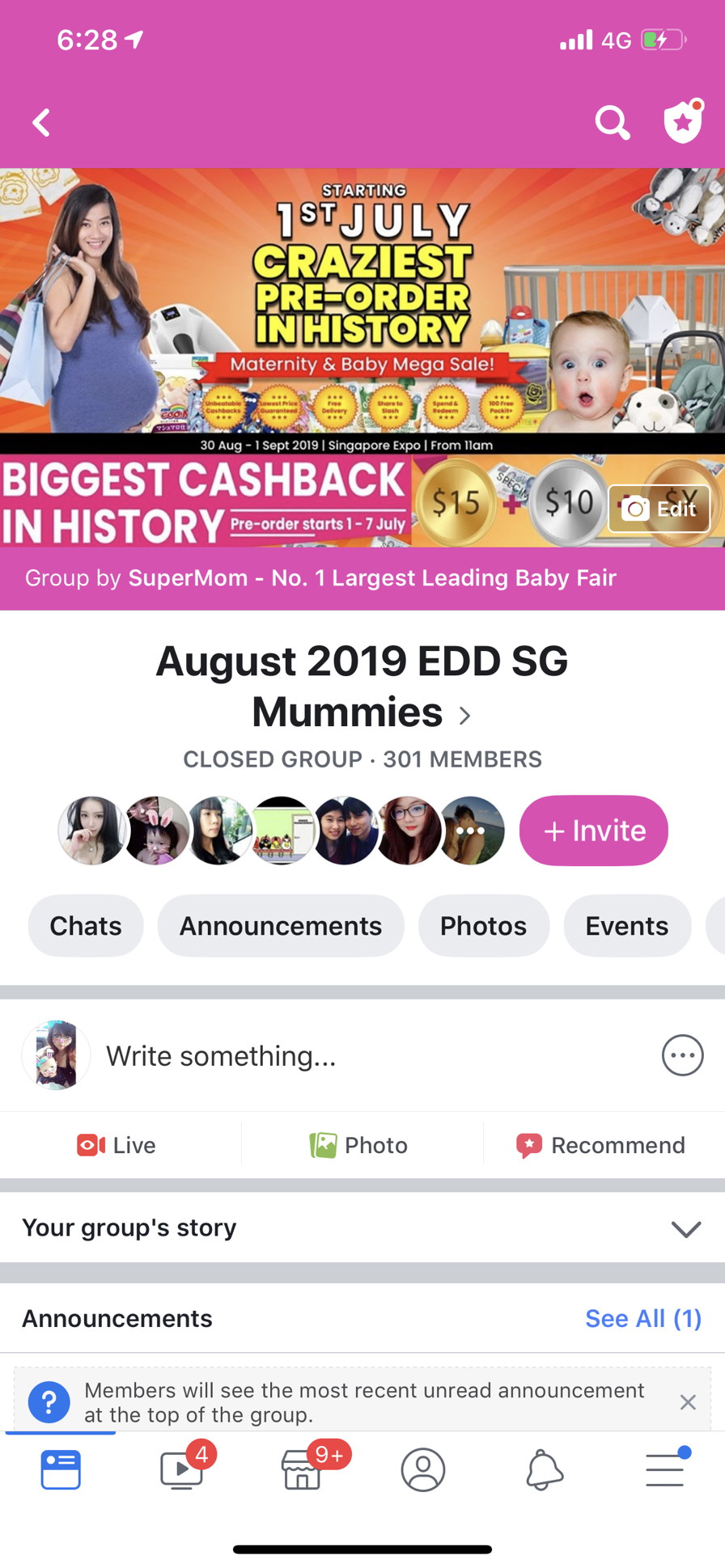
Task: Add a Photo to a post
Action: tap(360, 1145)
